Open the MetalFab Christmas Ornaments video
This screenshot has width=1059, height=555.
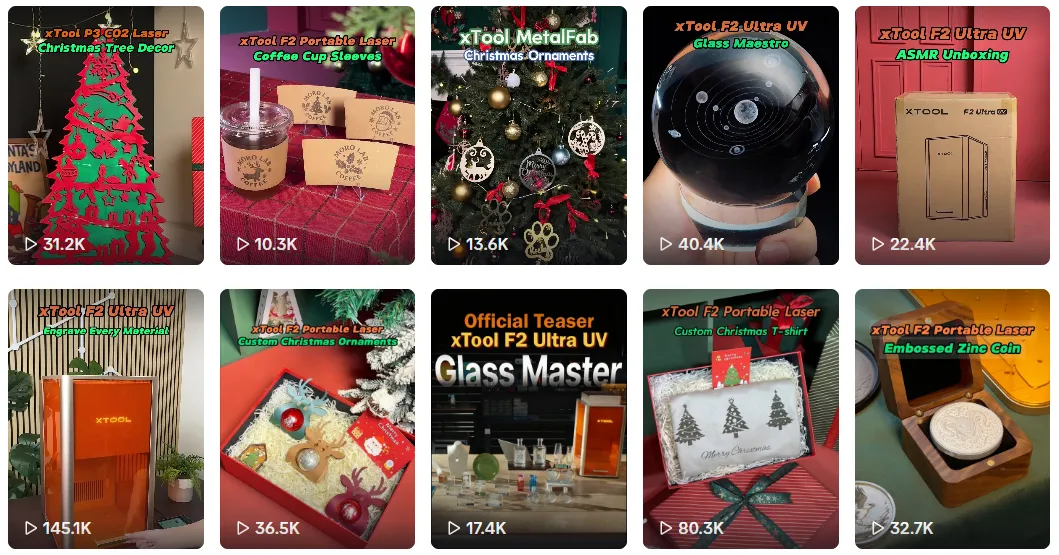pyautogui.click(x=529, y=136)
